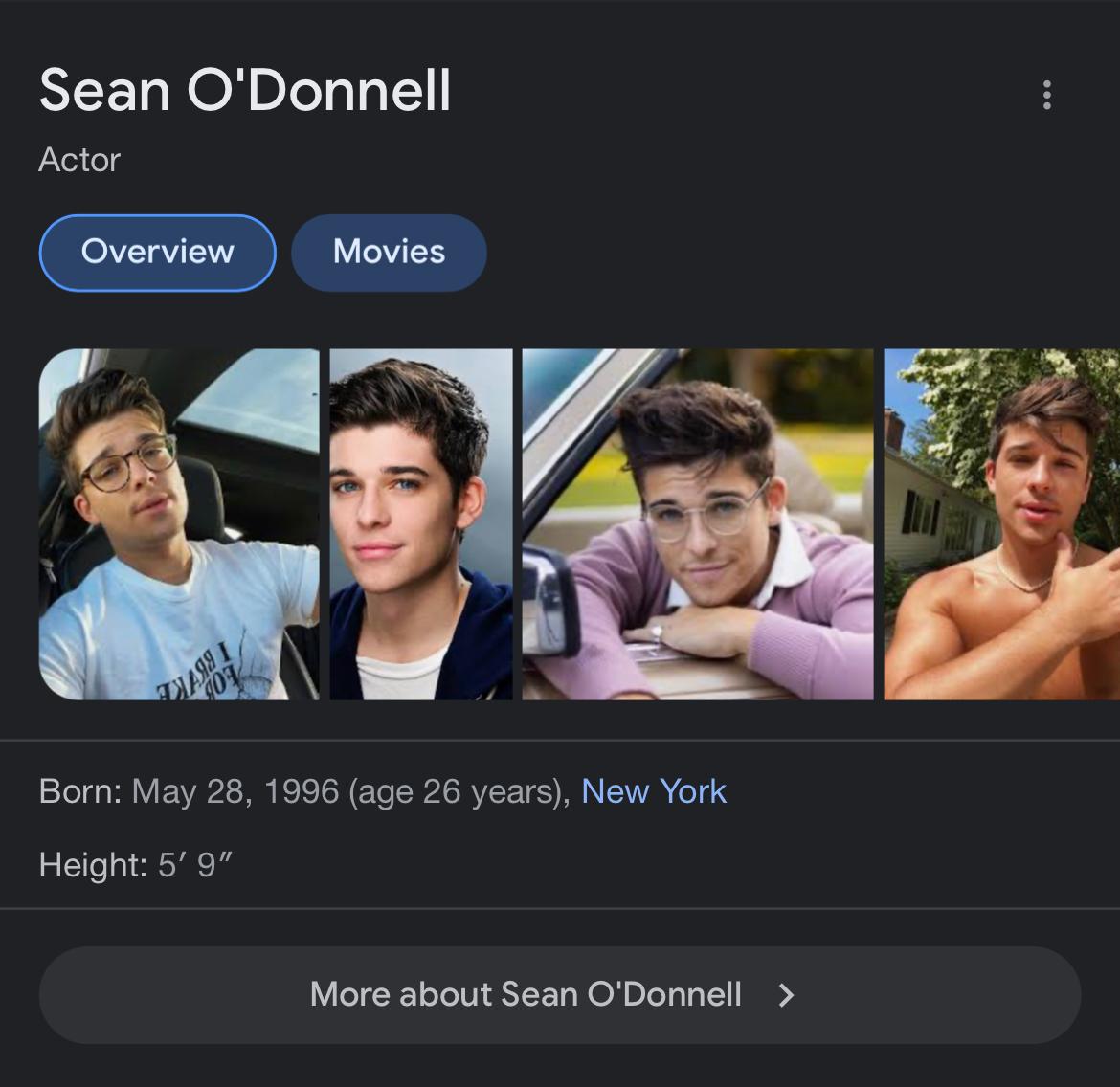This screenshot has width=1120, height=1087.
Task: Open the three-dot overflow menu
Action: point(1047,95)
